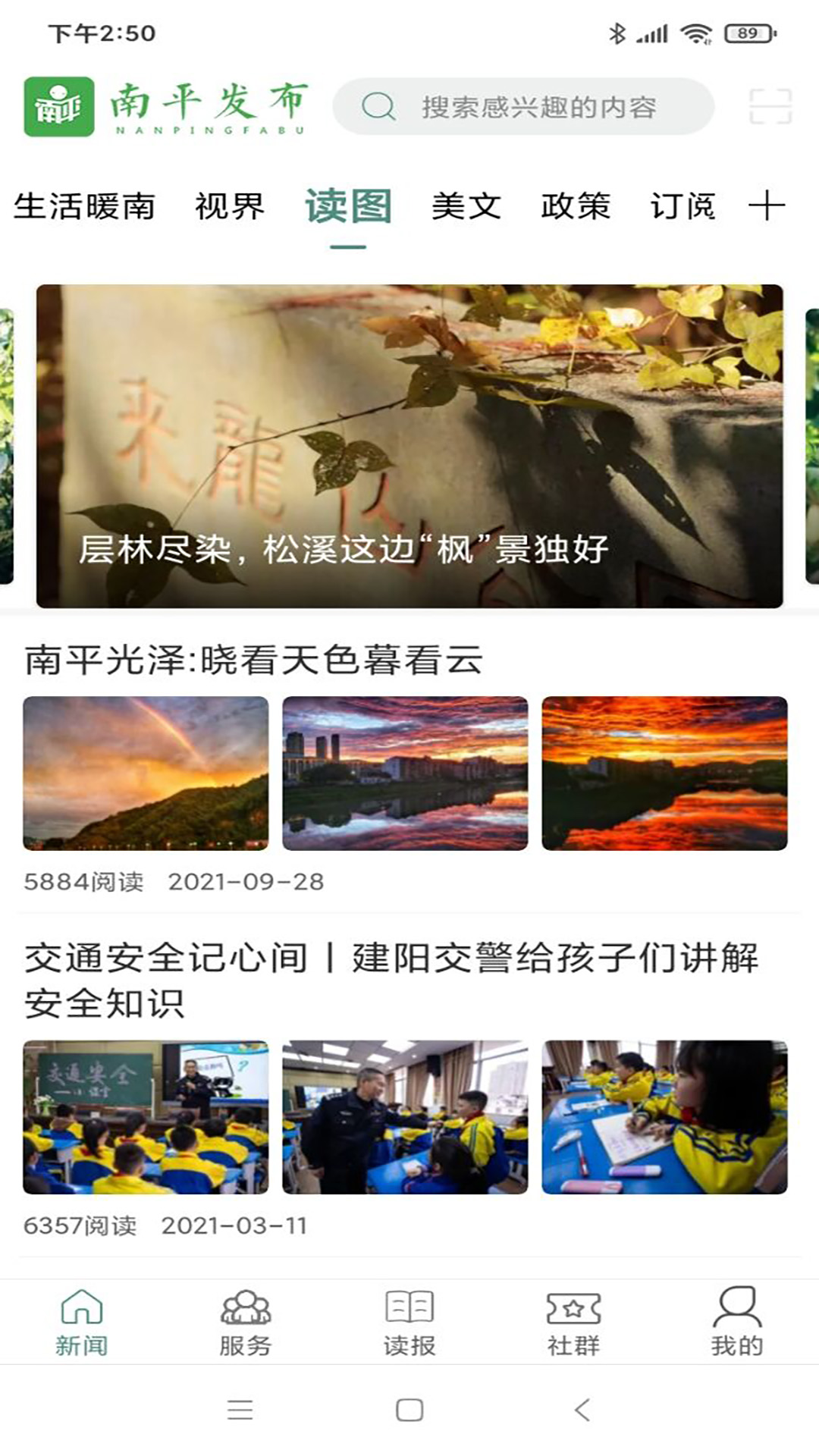Viewport: 819px width, 1456px height.
Task: Open the 政策 tab
Action: pos(575,206)
